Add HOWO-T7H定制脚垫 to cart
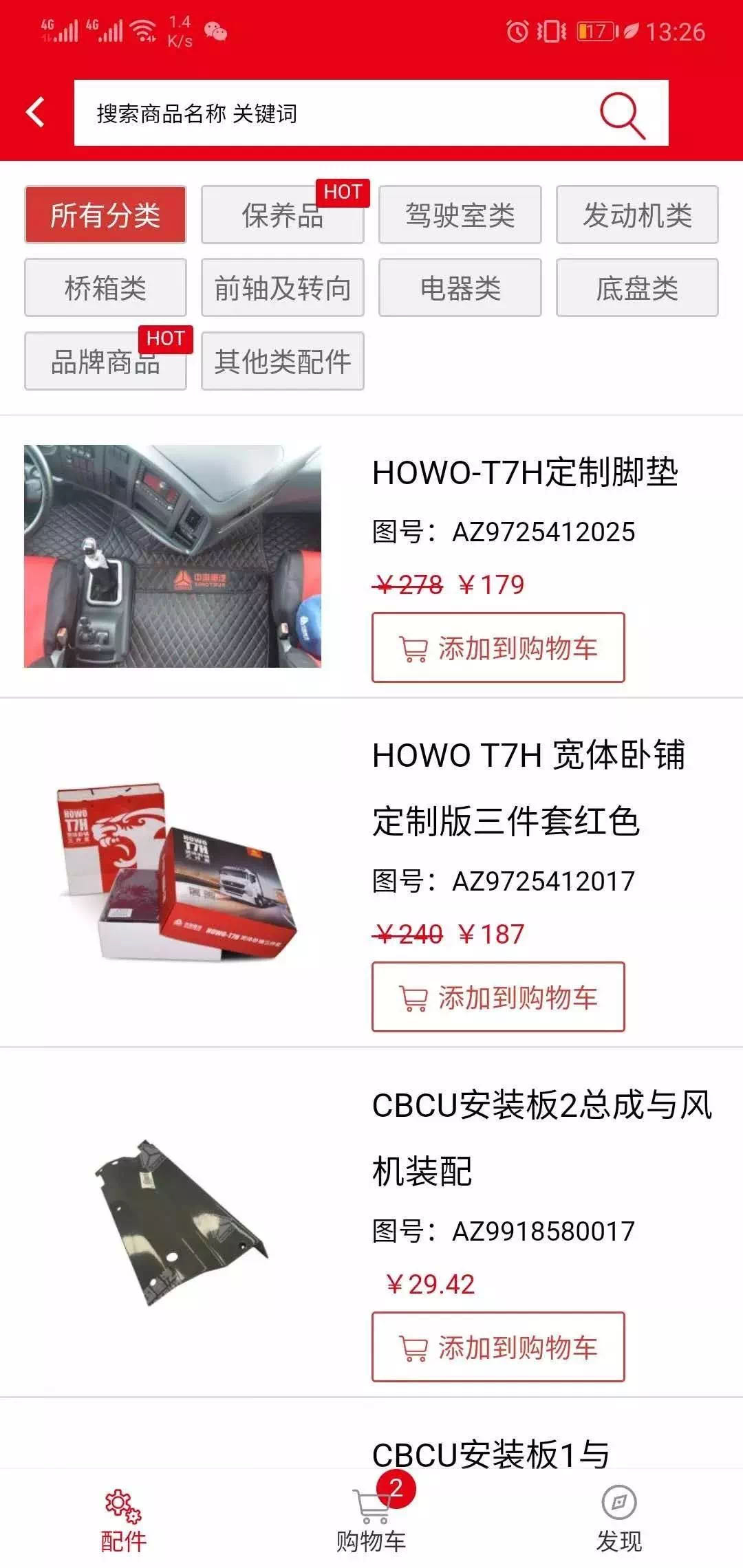 498,648
